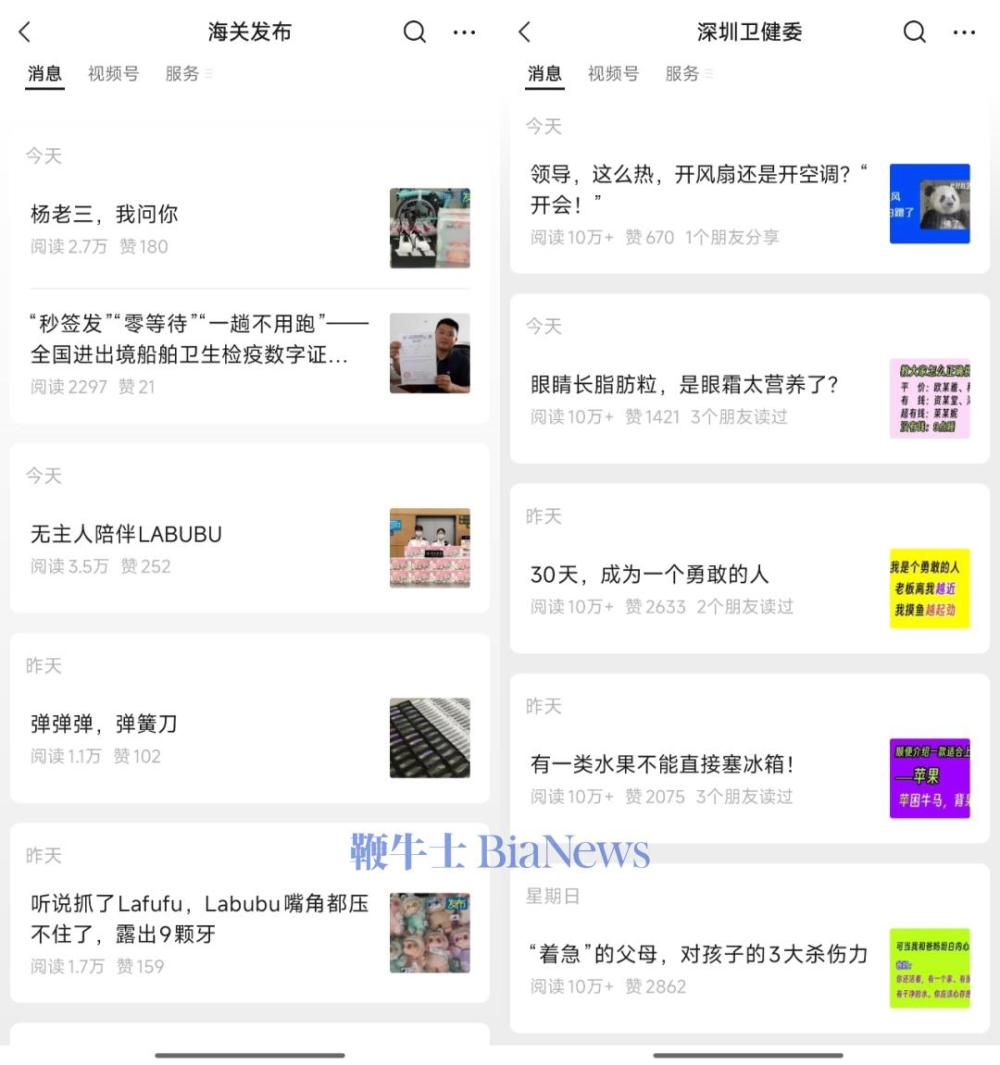Switch to 视频号 tab under 海关发布
1000x1065 pixels.
[x=113, y=74]
